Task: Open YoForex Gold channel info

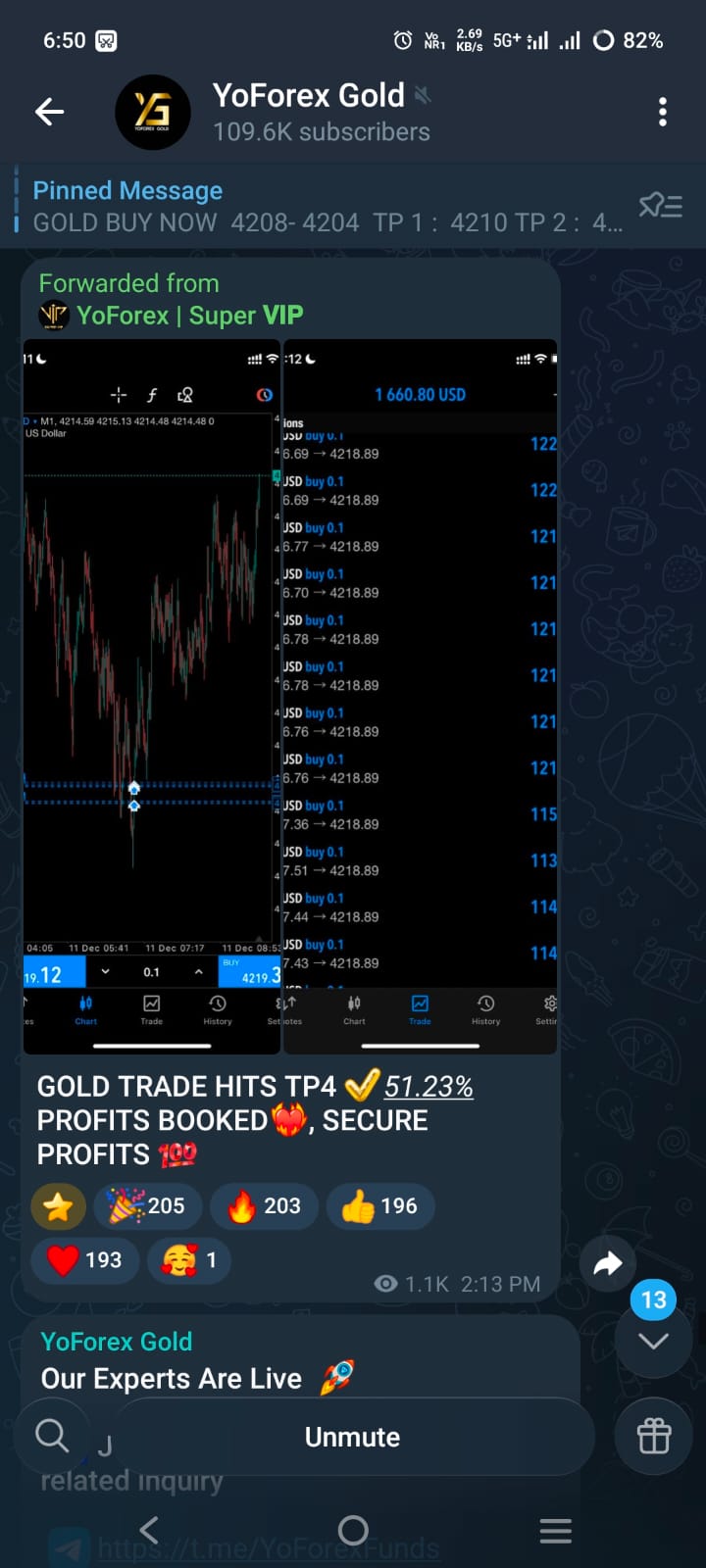Action: coord(309,113)
